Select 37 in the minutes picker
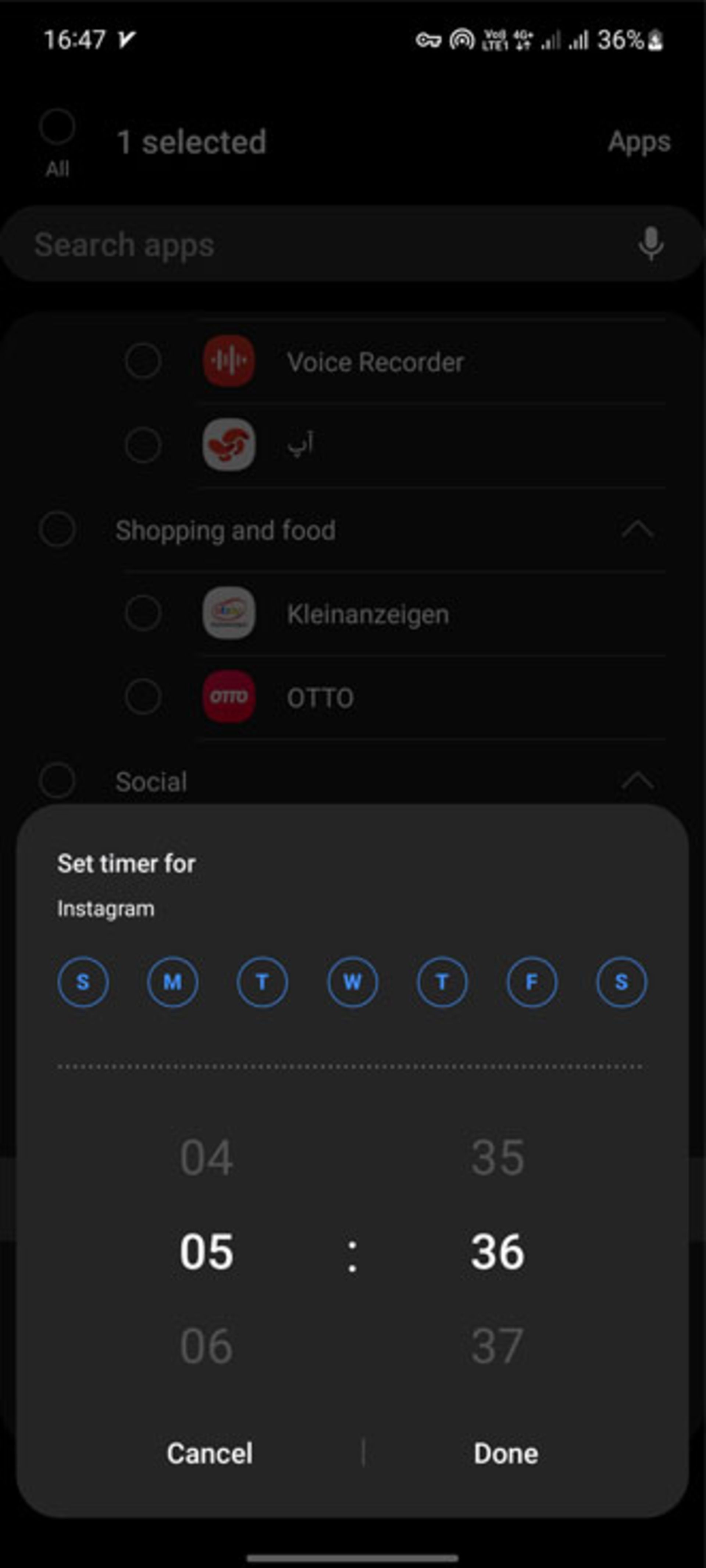The width and height of the screenshot is (706, 1568). pos(497,1346)
